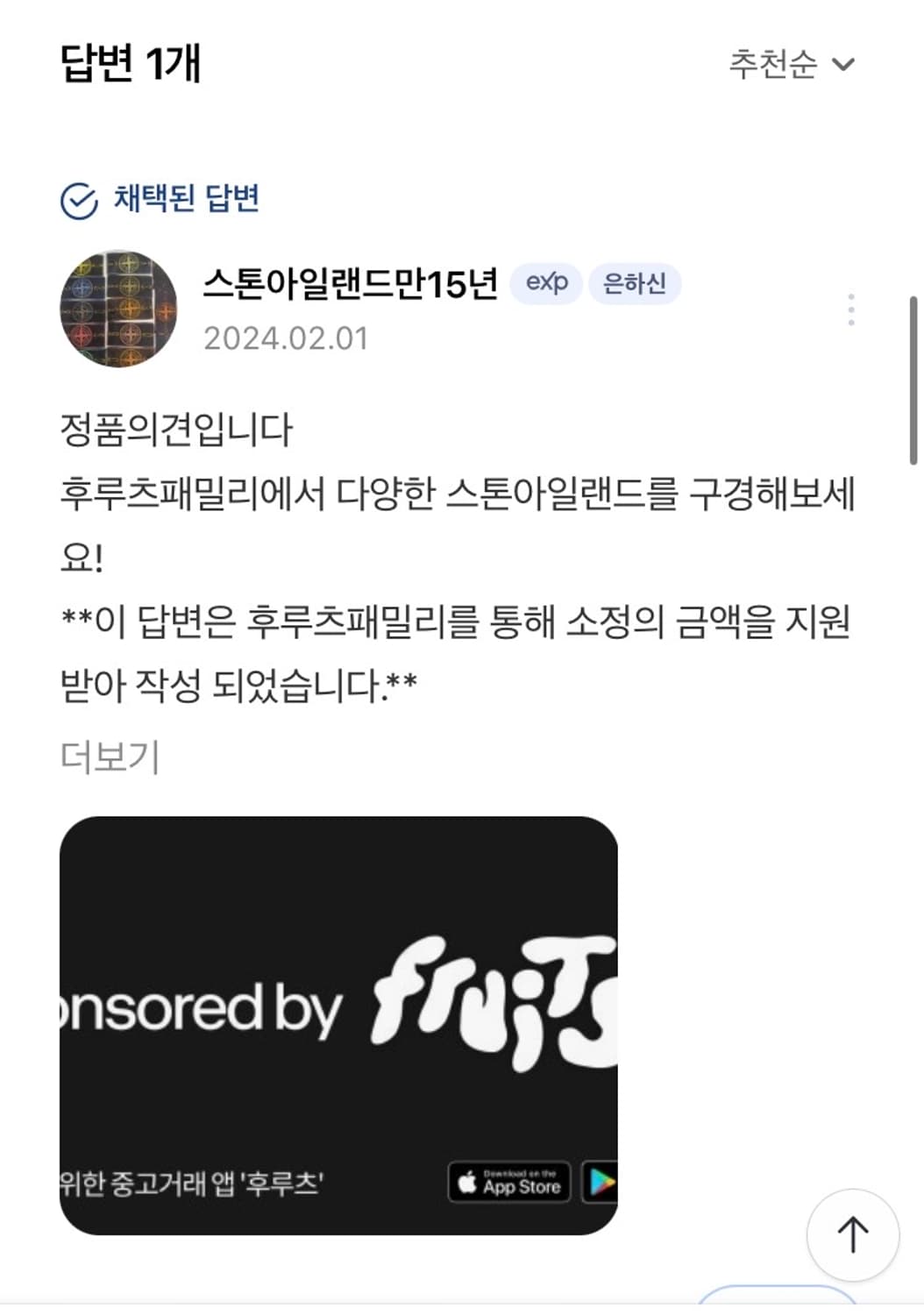Click the Apple logo on the App Store badge

[x=468, y=1183]
